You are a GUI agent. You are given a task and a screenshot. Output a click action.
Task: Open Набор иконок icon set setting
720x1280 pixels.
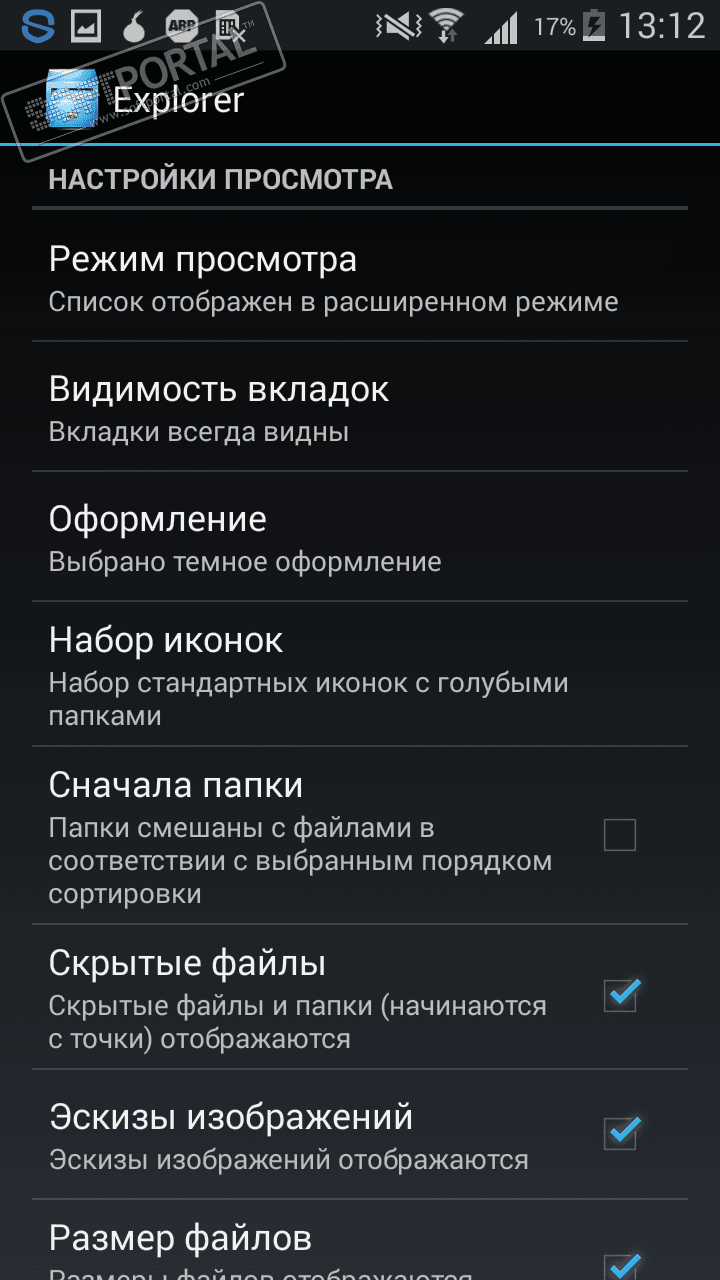(360, 674)
